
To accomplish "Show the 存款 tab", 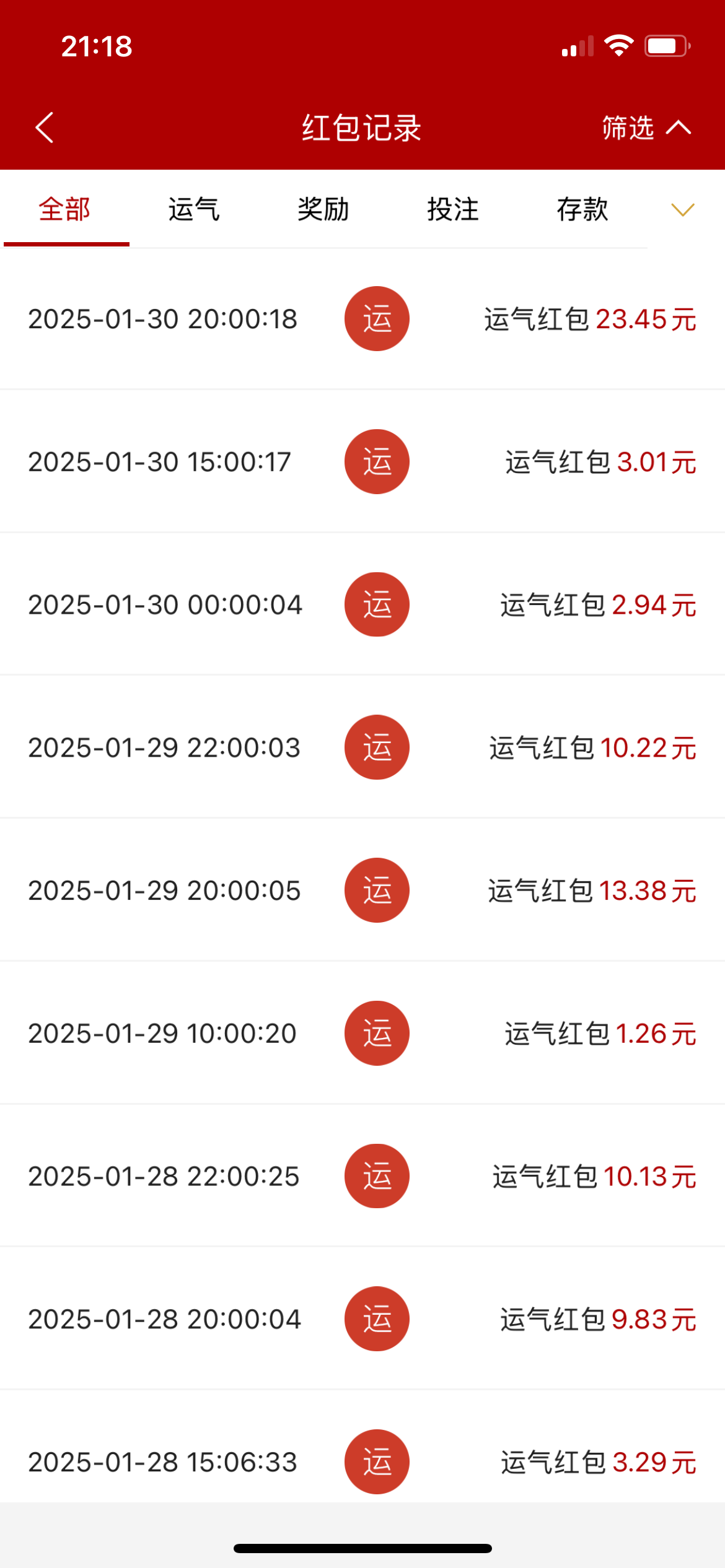I will coord(582,209).
